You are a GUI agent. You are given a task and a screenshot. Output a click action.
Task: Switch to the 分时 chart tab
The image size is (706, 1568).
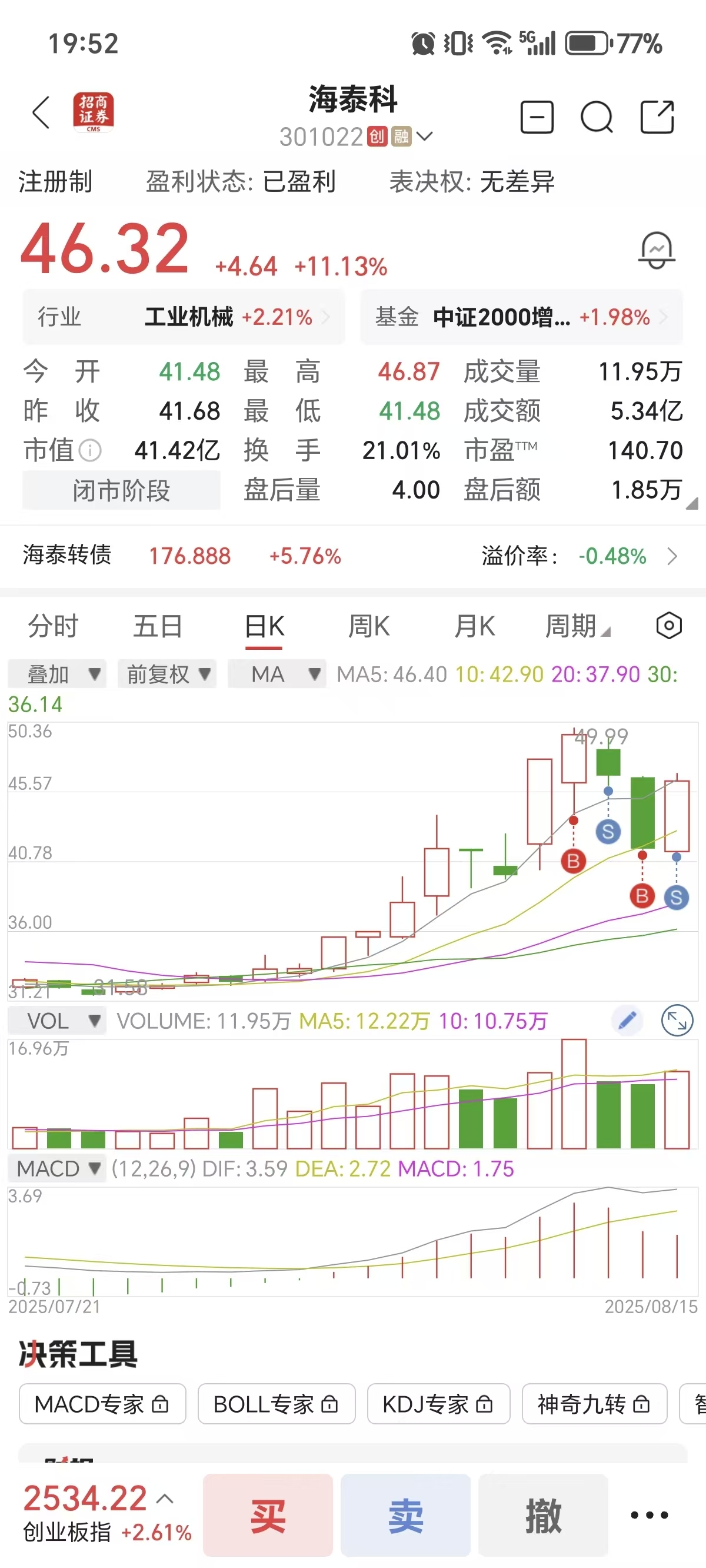click(x=53, y=626)
